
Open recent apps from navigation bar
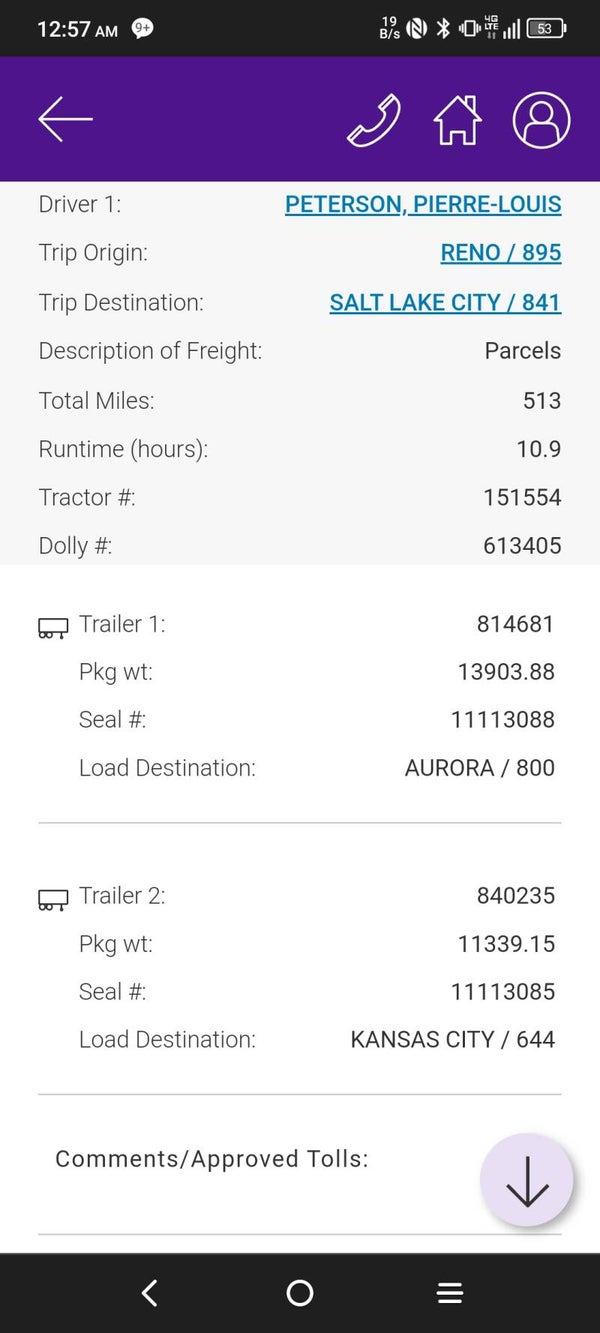click(450, 1293)
